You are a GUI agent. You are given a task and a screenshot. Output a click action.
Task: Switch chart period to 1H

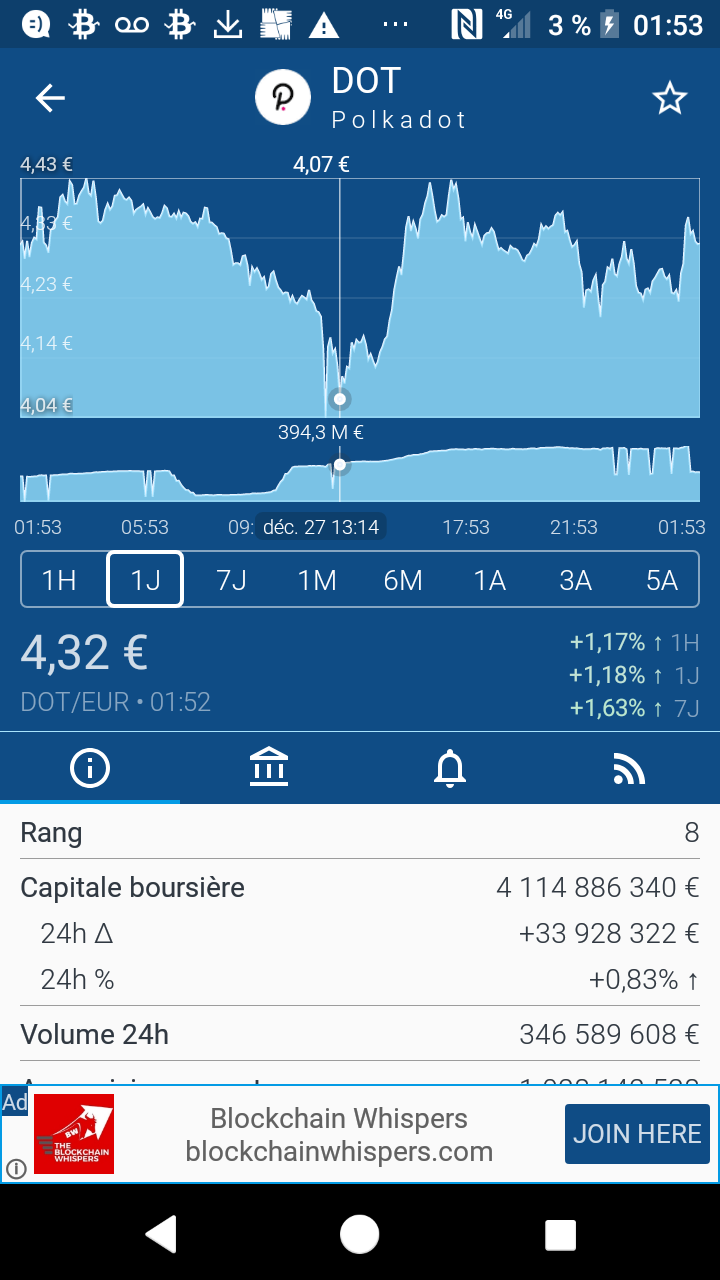point(60,578)
